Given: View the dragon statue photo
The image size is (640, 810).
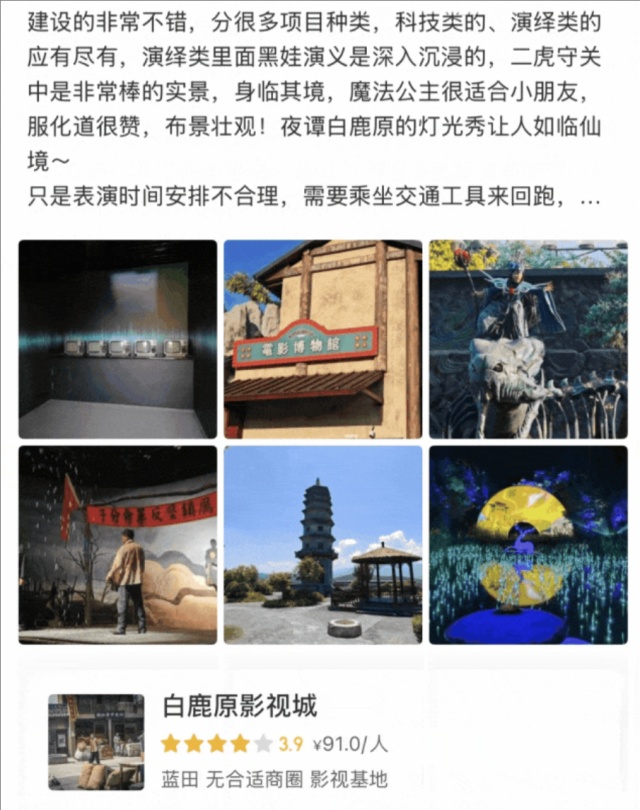Looking at the screenshot, I should tap(528, 338).
